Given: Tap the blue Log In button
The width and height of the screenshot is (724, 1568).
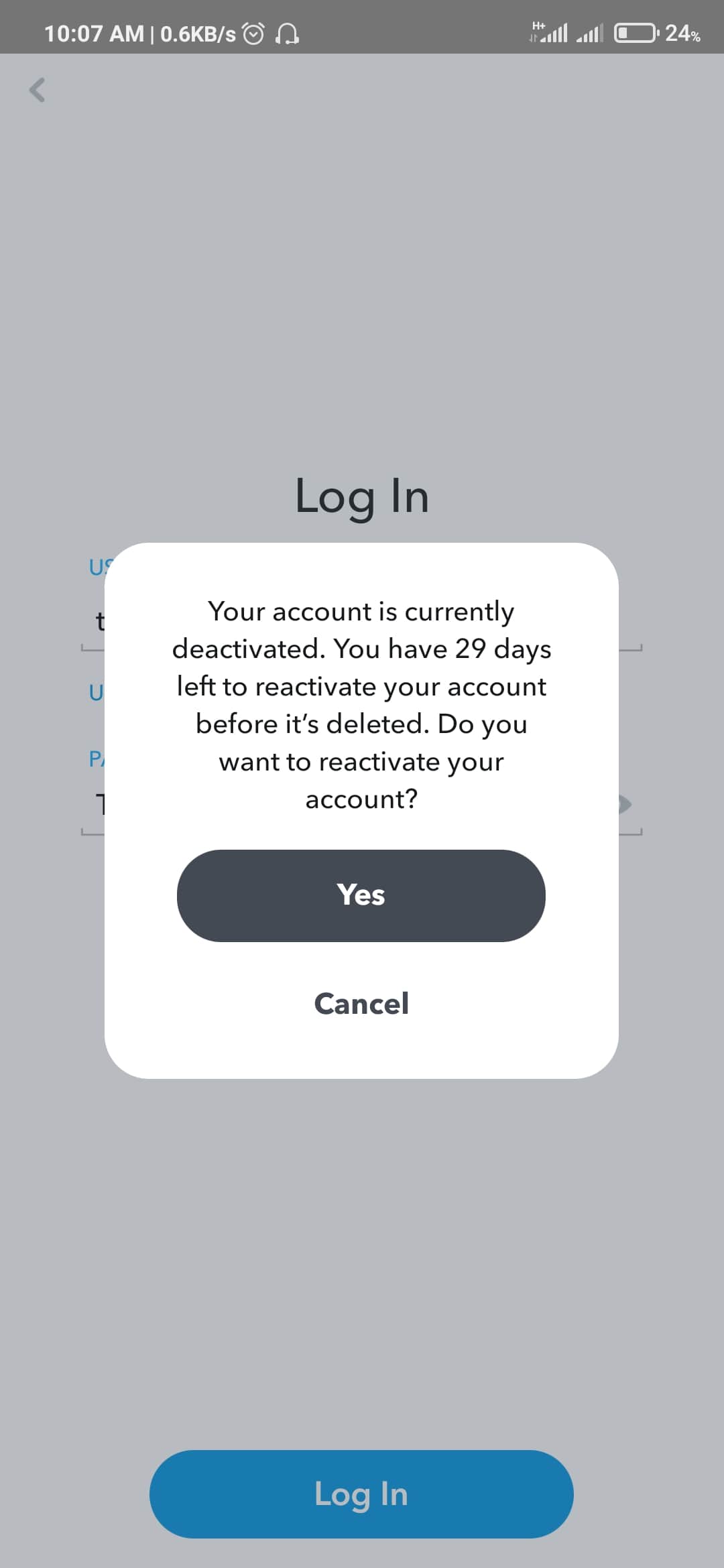Looking at the screenshot, I should [x=361, y=1494].
